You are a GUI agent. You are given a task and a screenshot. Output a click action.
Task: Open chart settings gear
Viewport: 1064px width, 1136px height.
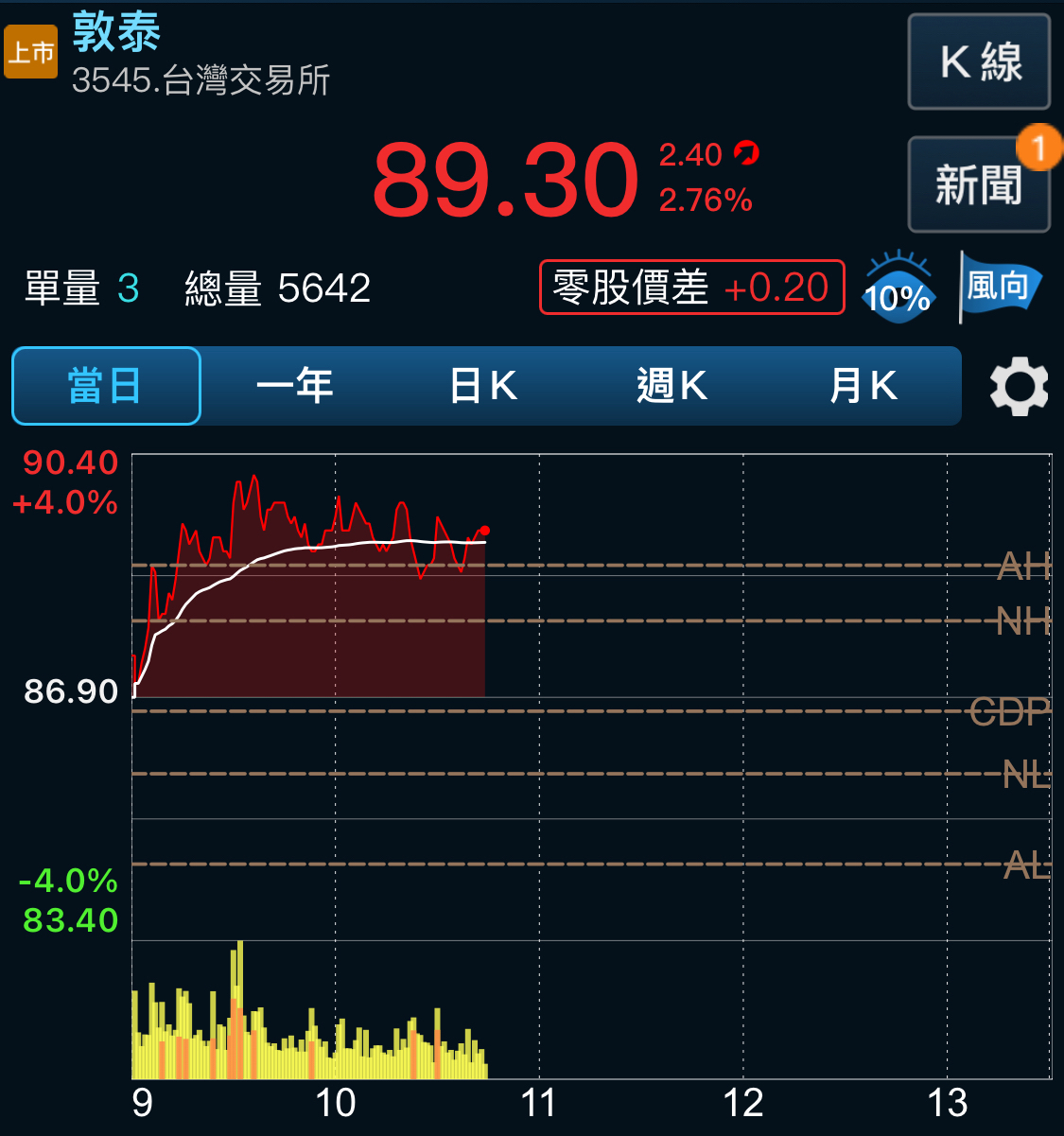(1019, 387)
